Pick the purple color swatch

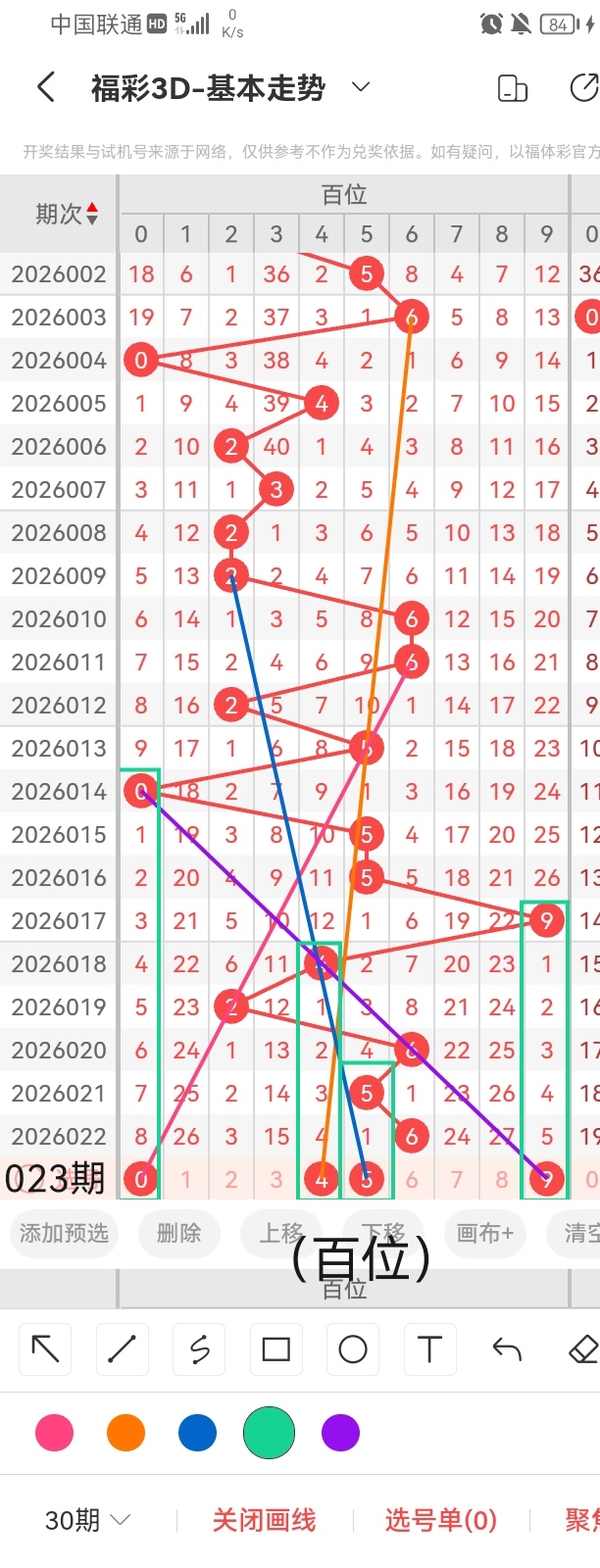tap(340, 1433)
